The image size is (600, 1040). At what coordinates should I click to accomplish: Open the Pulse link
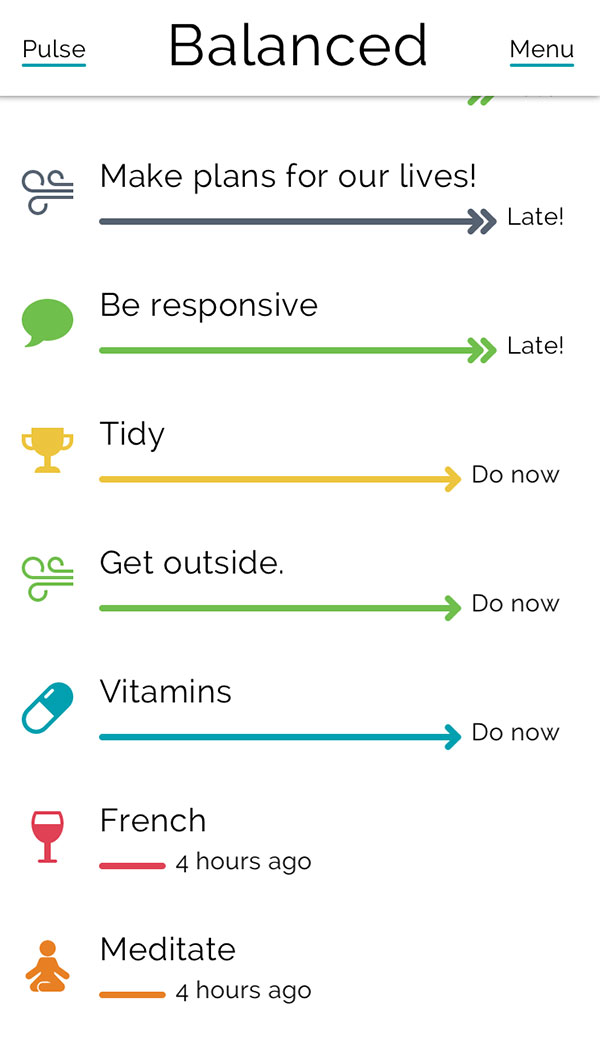(x=54, y=49)
